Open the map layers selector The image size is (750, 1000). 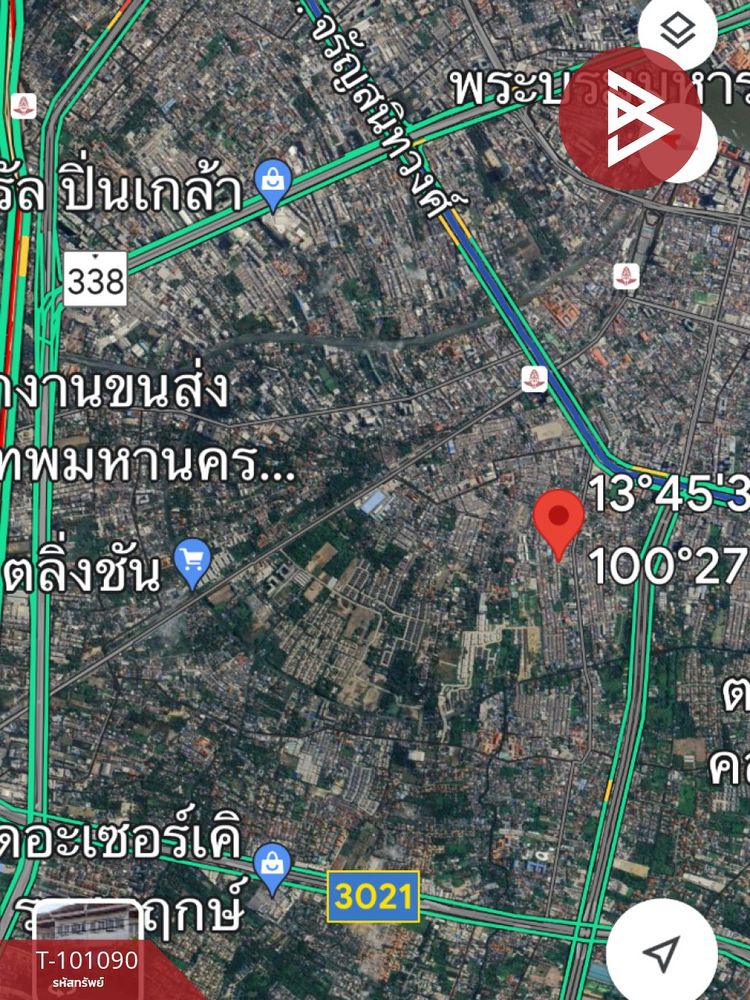(679, 32)
